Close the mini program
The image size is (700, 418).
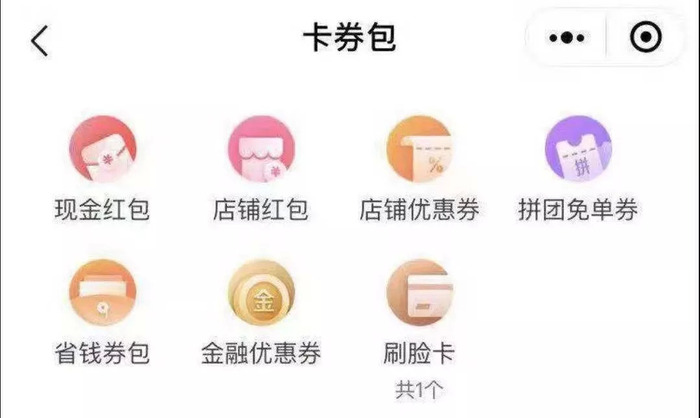pyautogui.click(x=646, y=39)
